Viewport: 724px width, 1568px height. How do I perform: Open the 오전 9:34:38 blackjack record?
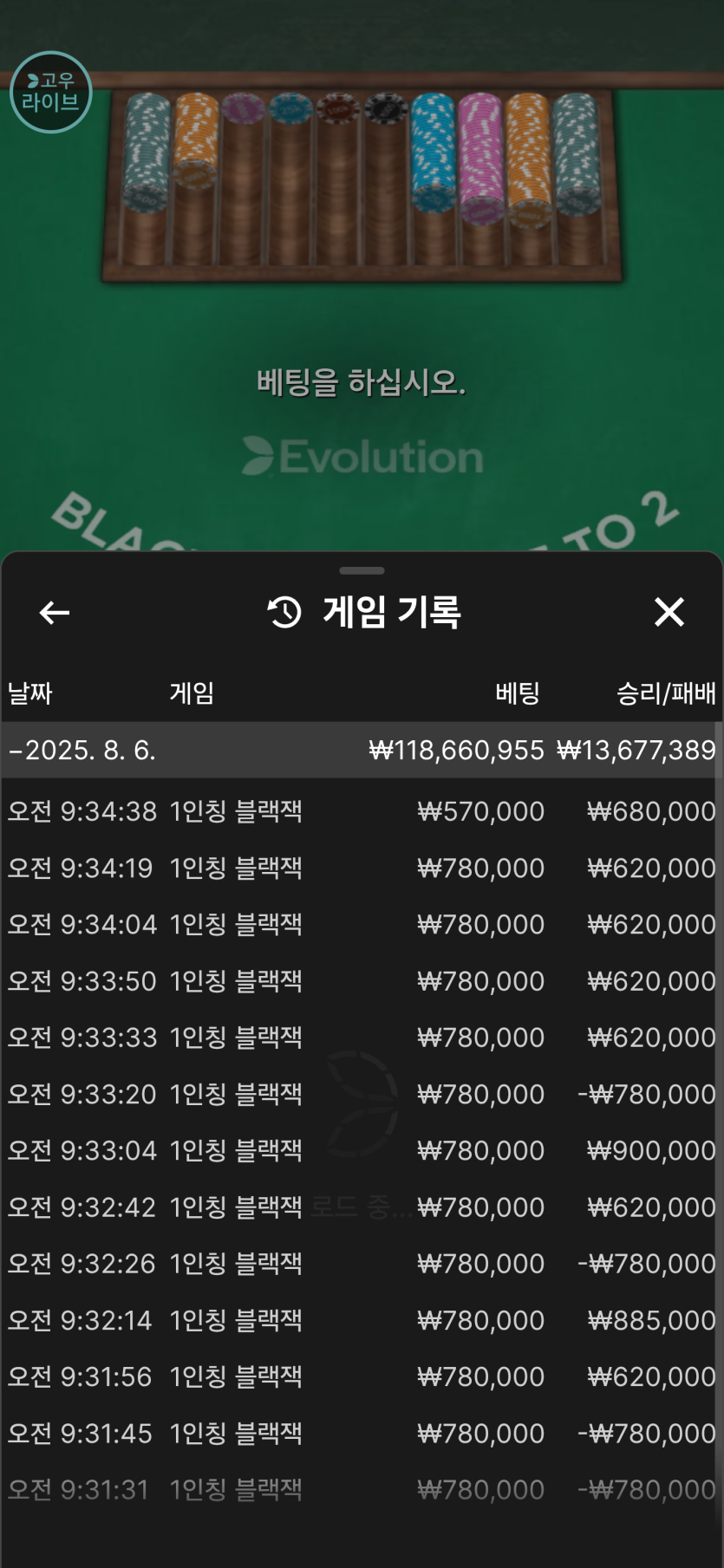(x=362, y=812)
